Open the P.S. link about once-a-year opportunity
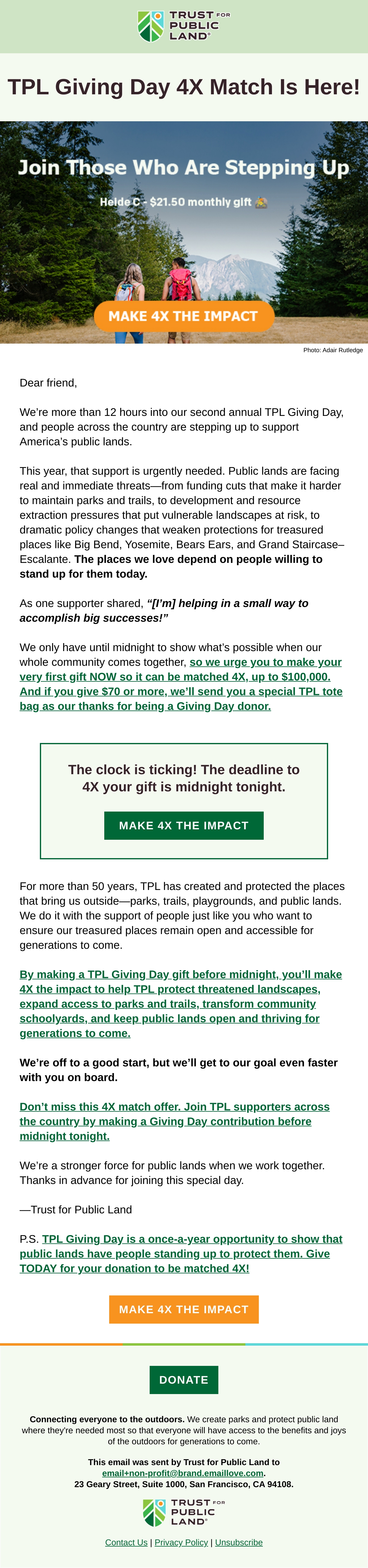 pos(181,1253)
